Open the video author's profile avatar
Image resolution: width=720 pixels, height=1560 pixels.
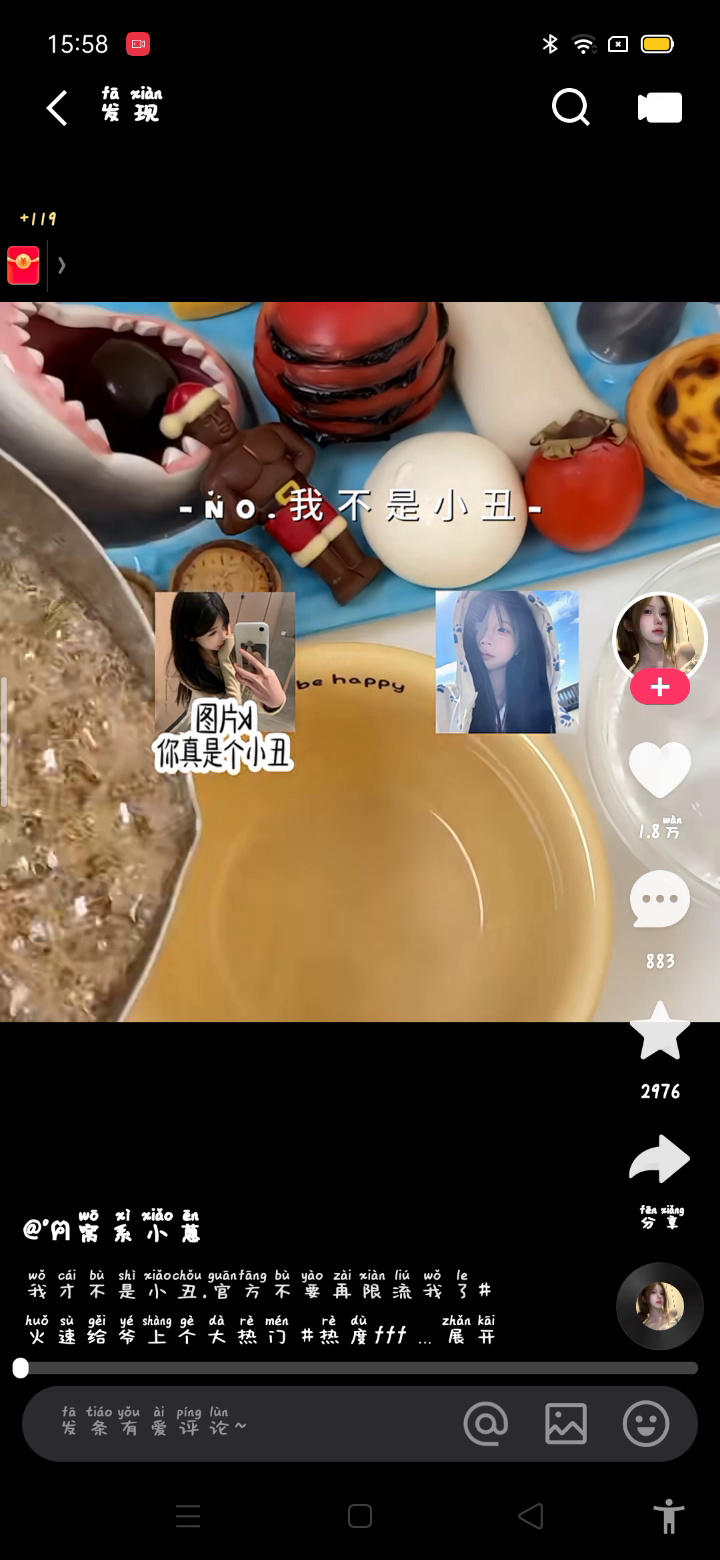(x=659, y=638)
